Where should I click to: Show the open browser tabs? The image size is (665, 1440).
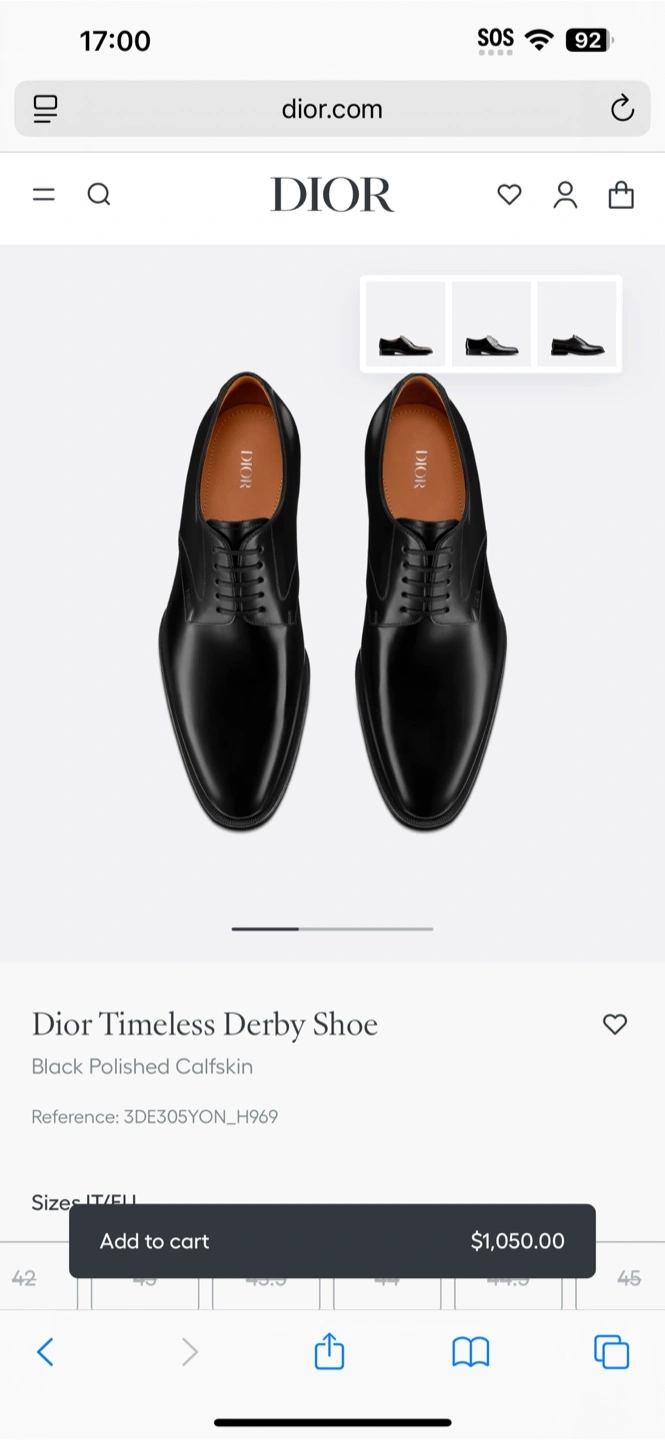pos(611,1352)
